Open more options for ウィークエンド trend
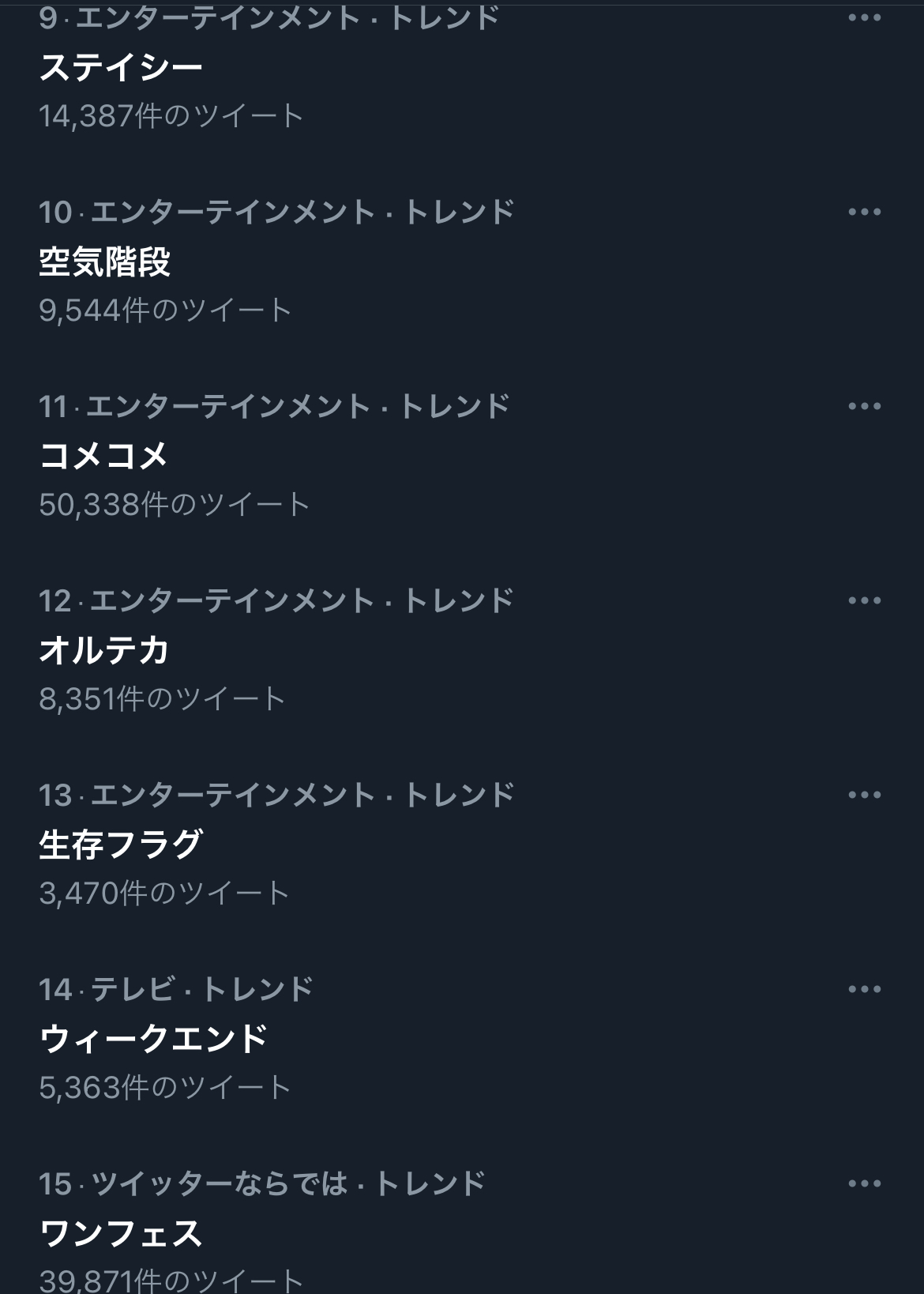The height and width of the screenshot is (1294, 924). point(864,989)
